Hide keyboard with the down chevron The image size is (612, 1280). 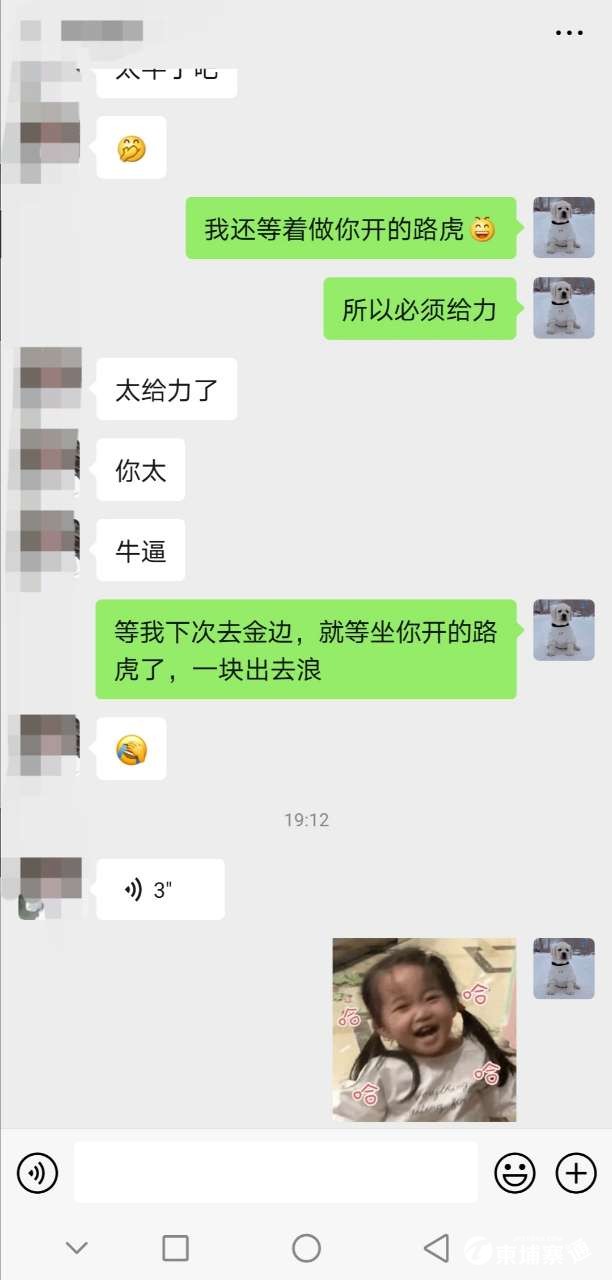[77, 1247]
